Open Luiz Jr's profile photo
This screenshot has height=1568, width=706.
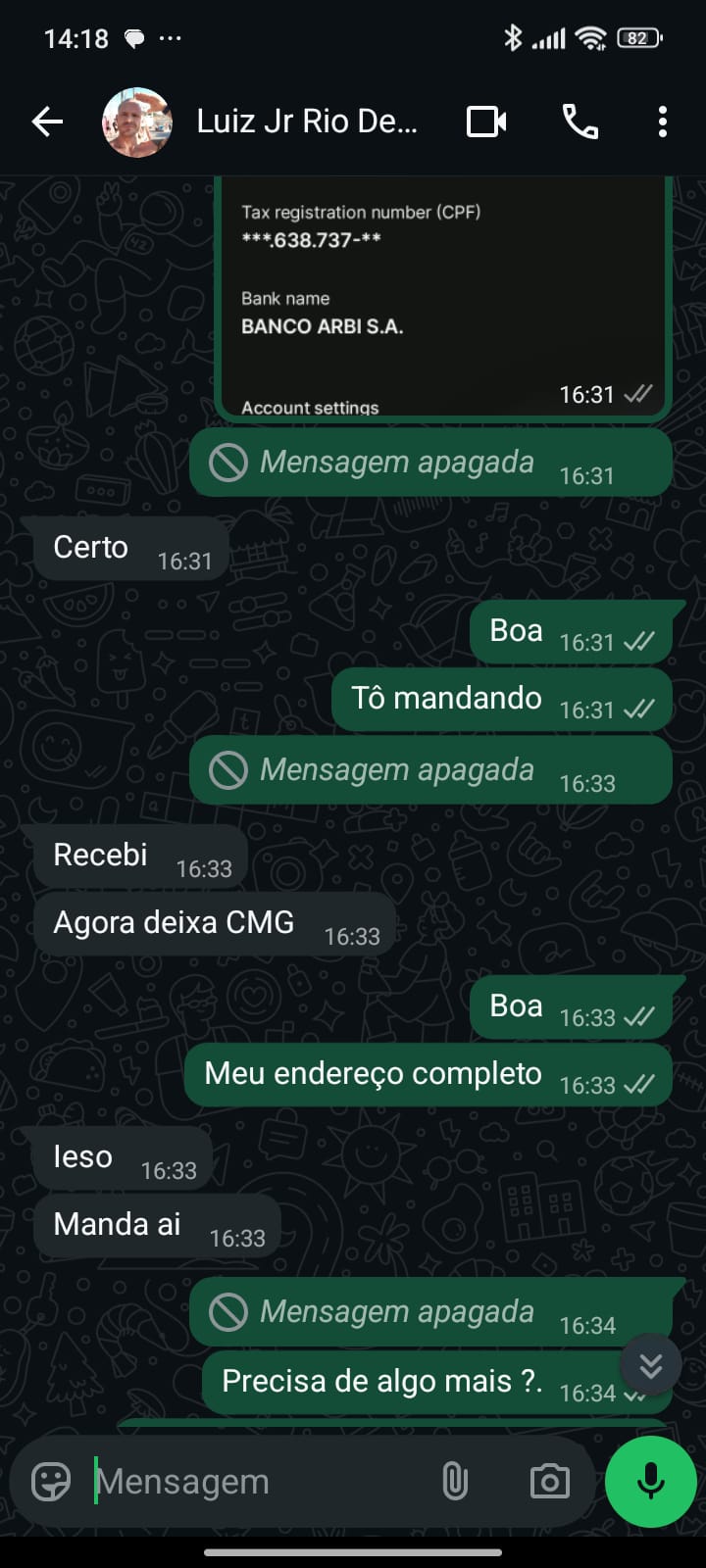click(137, 122)
